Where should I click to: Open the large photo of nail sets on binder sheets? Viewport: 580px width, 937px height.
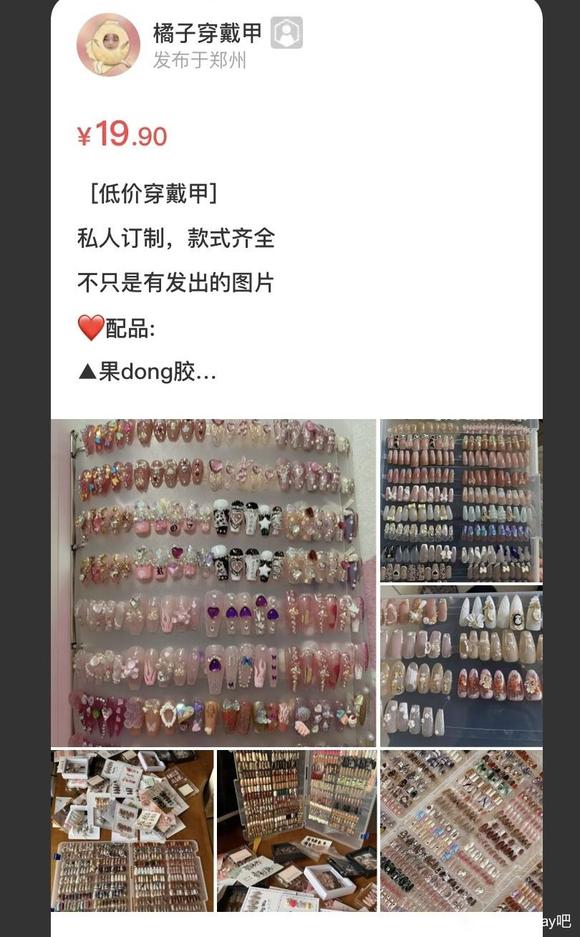214,583
